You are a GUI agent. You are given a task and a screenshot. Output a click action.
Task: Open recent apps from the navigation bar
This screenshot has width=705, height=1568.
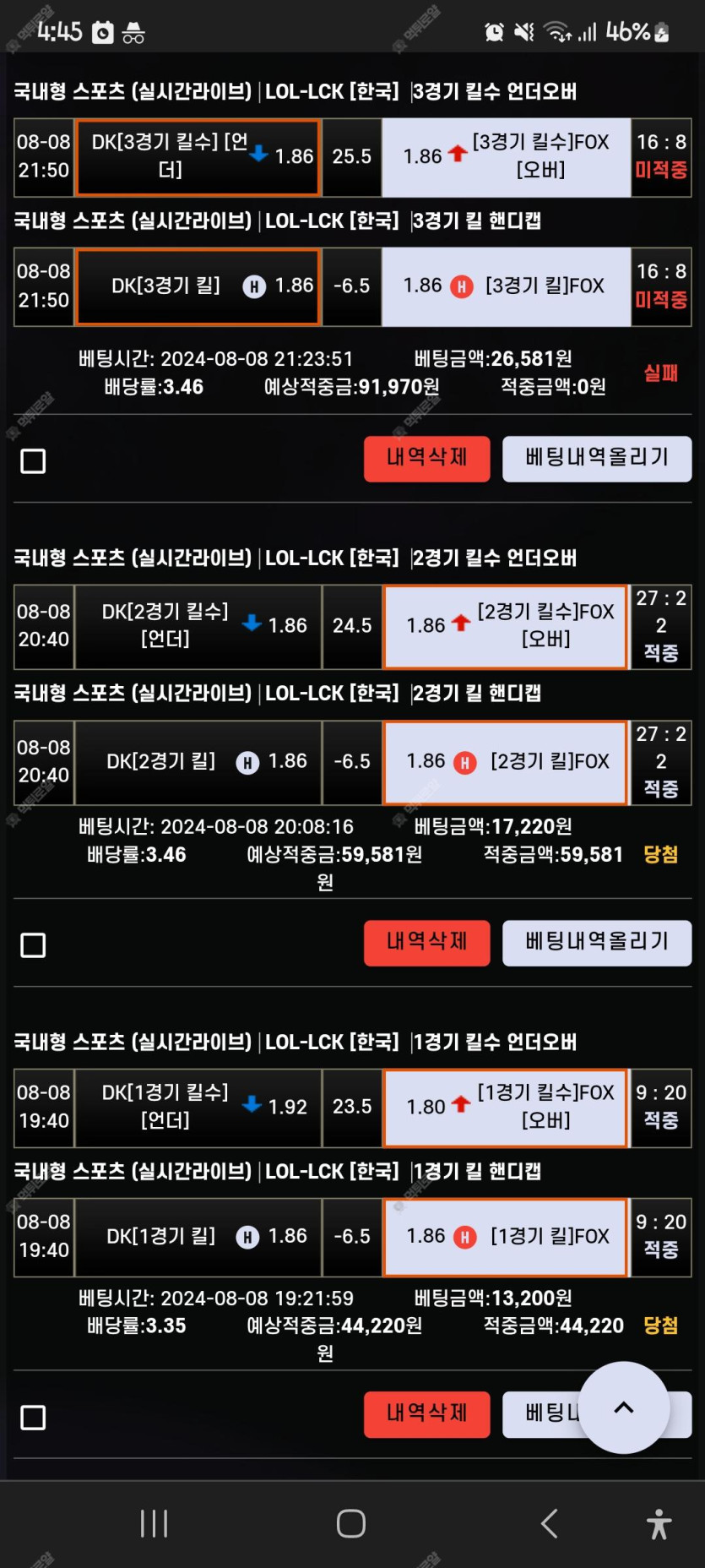[x=154, y=1523]
